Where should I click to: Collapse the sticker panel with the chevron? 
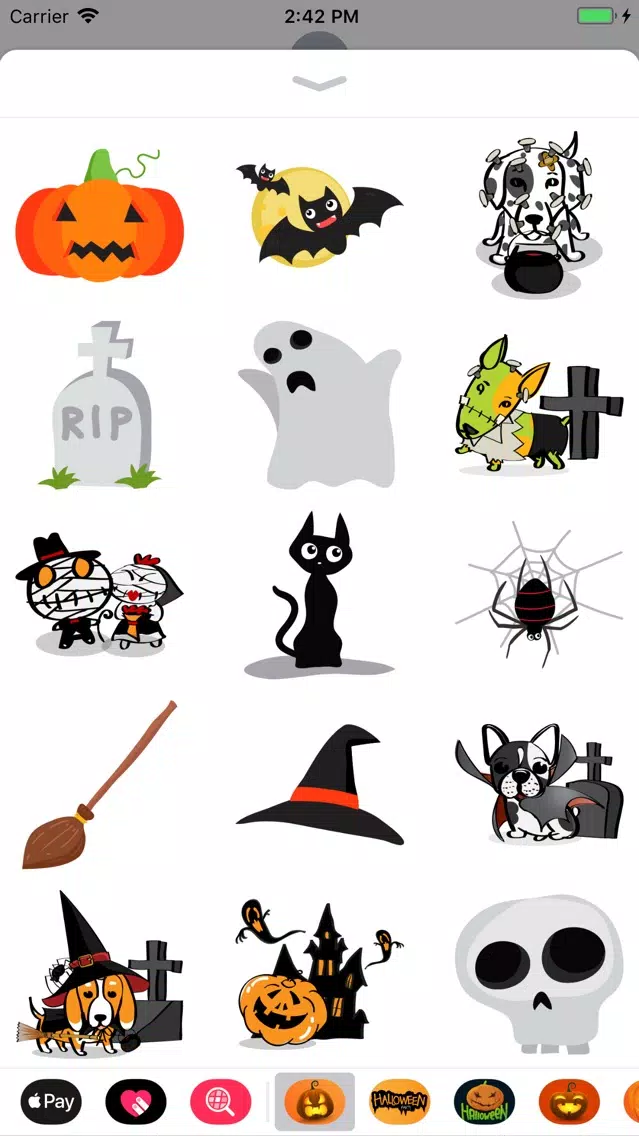tap(319, 83)
